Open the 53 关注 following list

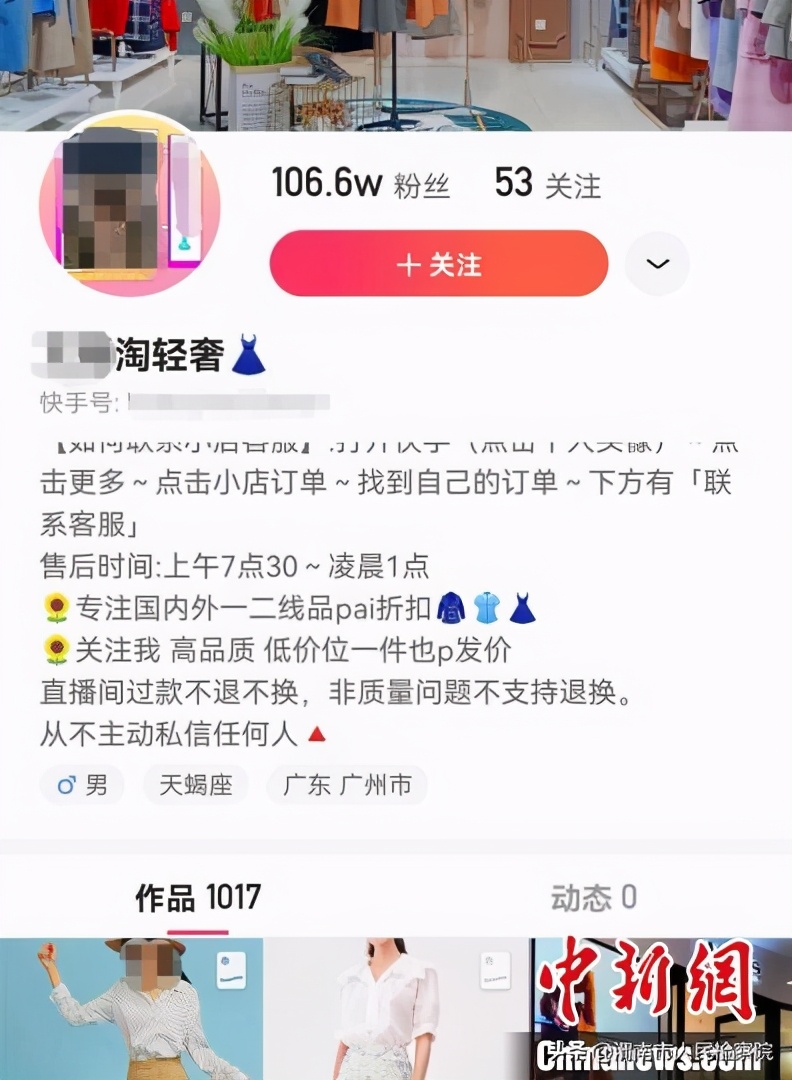click(x=545, y=185)
